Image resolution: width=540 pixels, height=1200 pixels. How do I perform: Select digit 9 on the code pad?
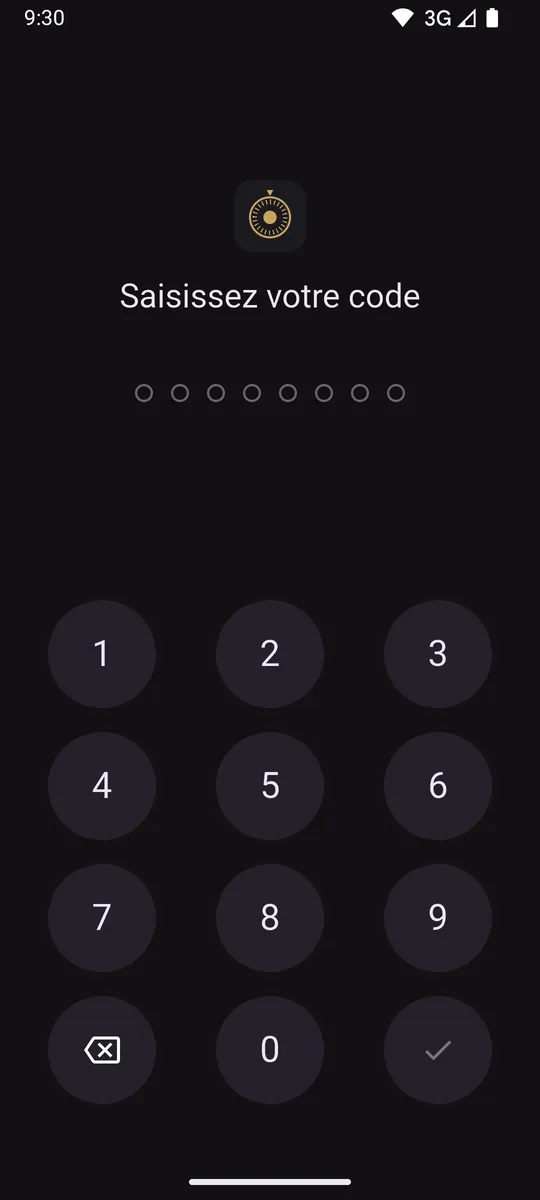[x=438, y=918]
